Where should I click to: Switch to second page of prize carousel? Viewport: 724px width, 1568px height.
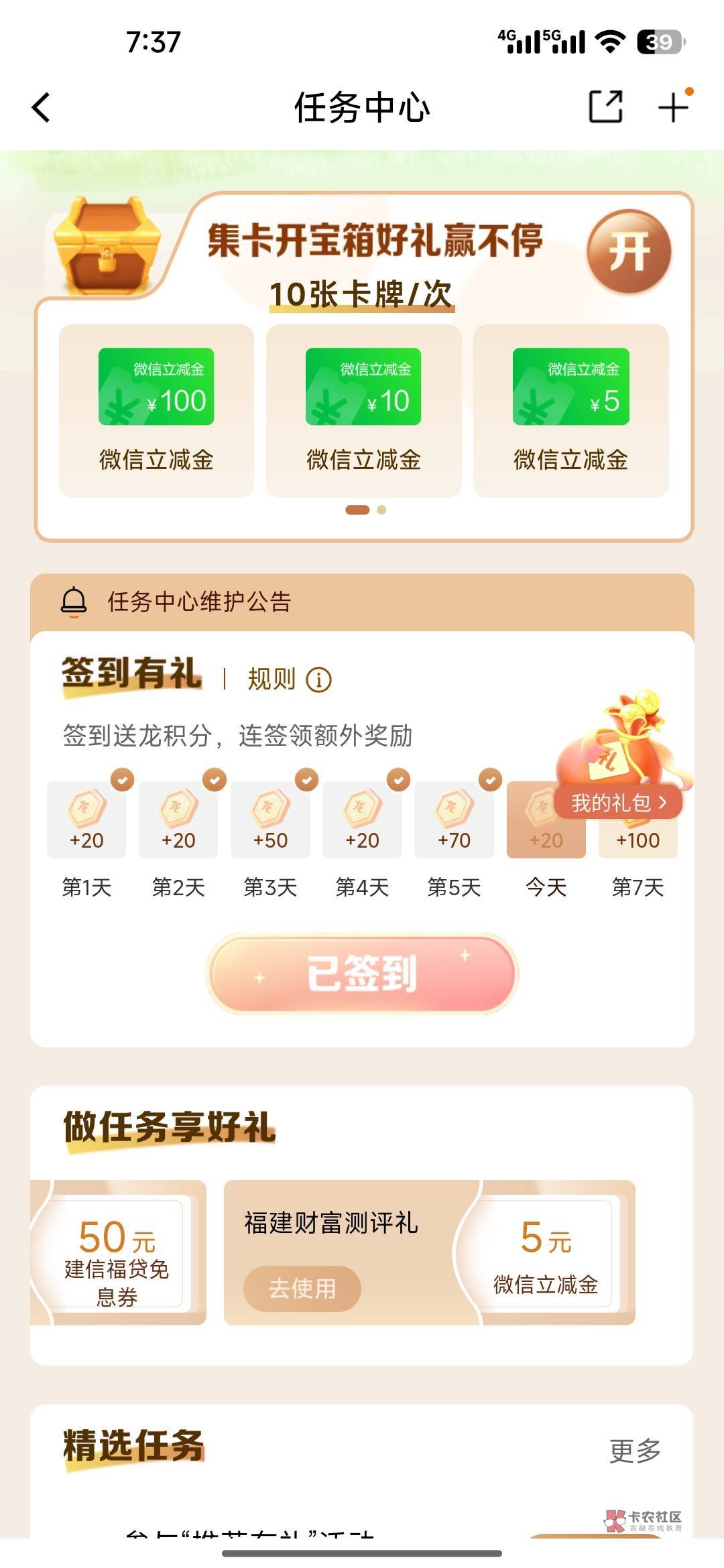pos(381,510)
